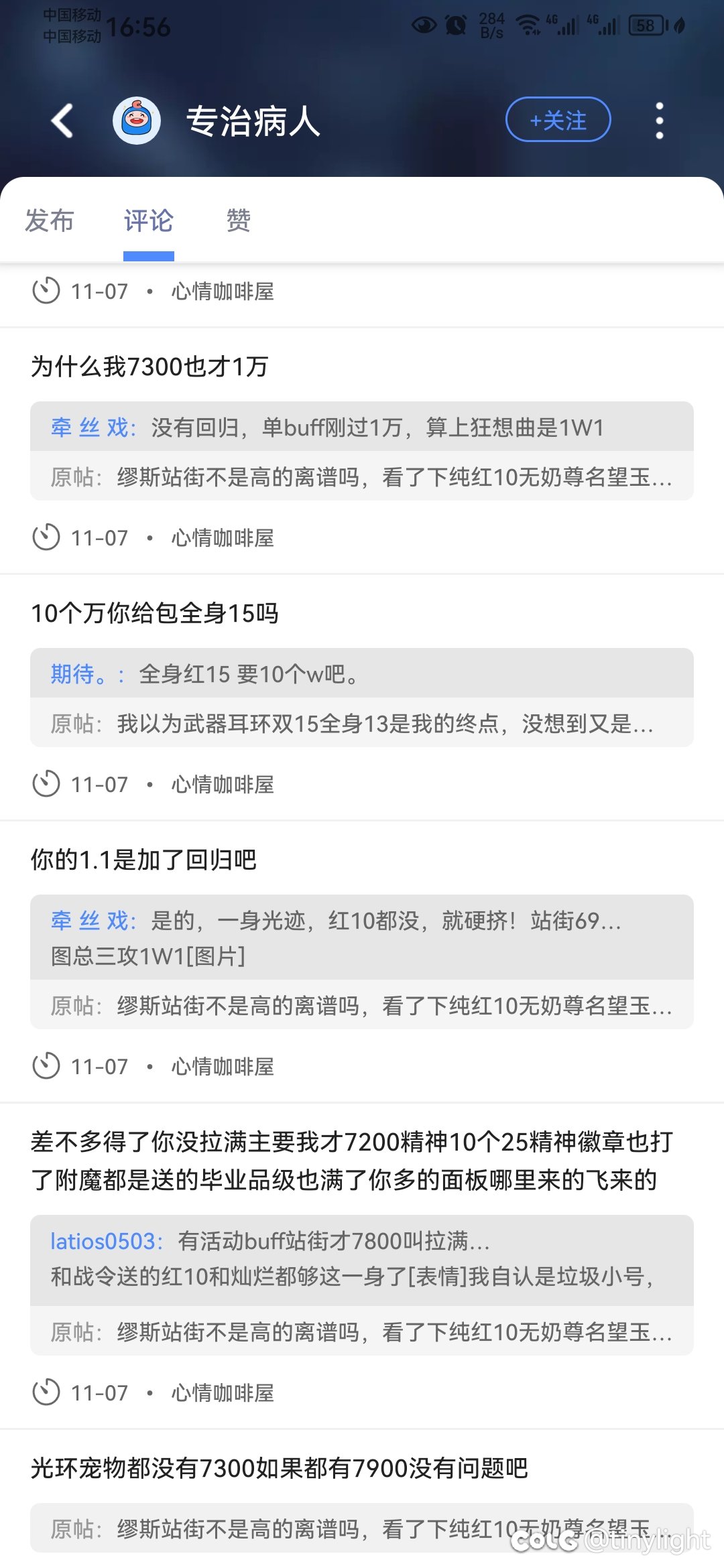The image size is (724, 1568).
Task: View original post 我以为武器耳环双15全身13
Action: click(362, 724)
